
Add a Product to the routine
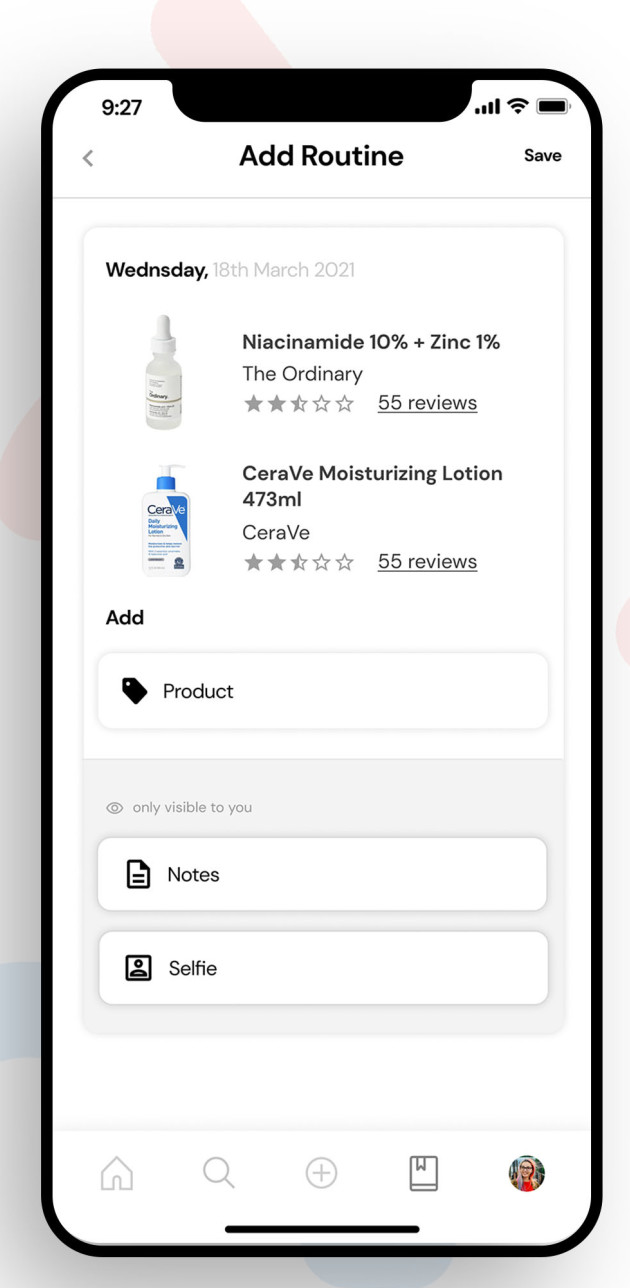[x=322, y=691]
